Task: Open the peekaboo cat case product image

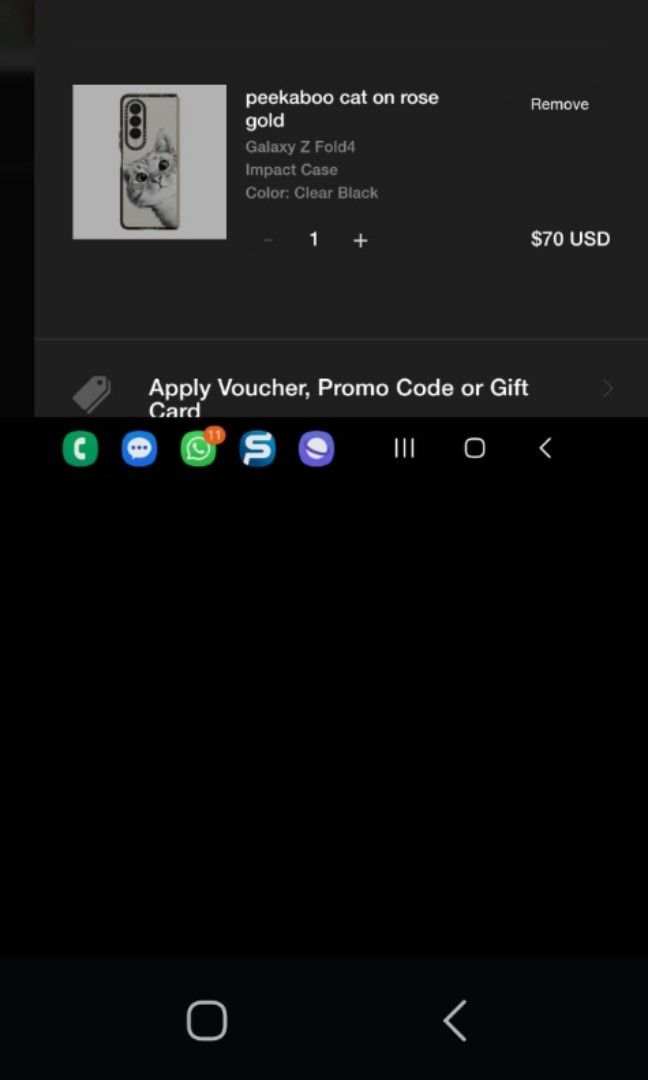Action: click(150, 162)
